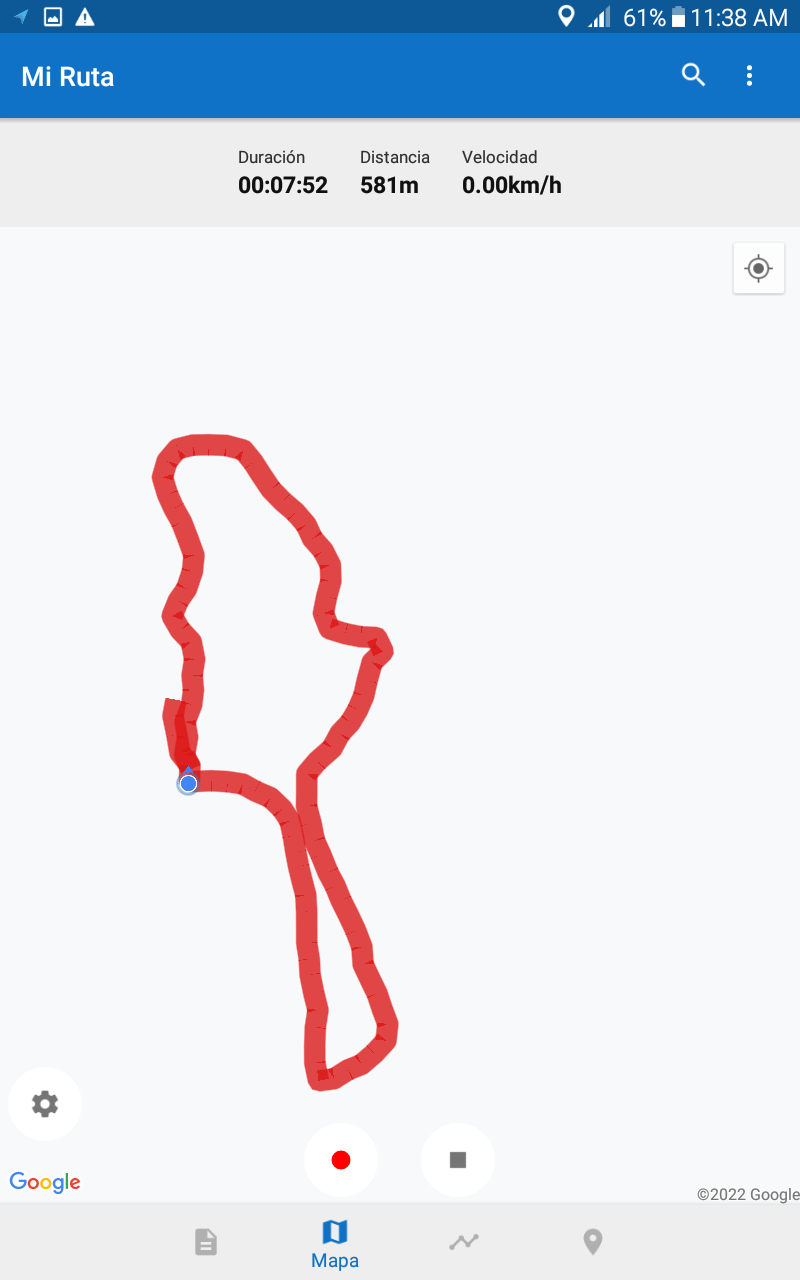Go to the location pin tab
Image resolution: width=800 pixels, height=1280 pixels.
(593, 1242)
